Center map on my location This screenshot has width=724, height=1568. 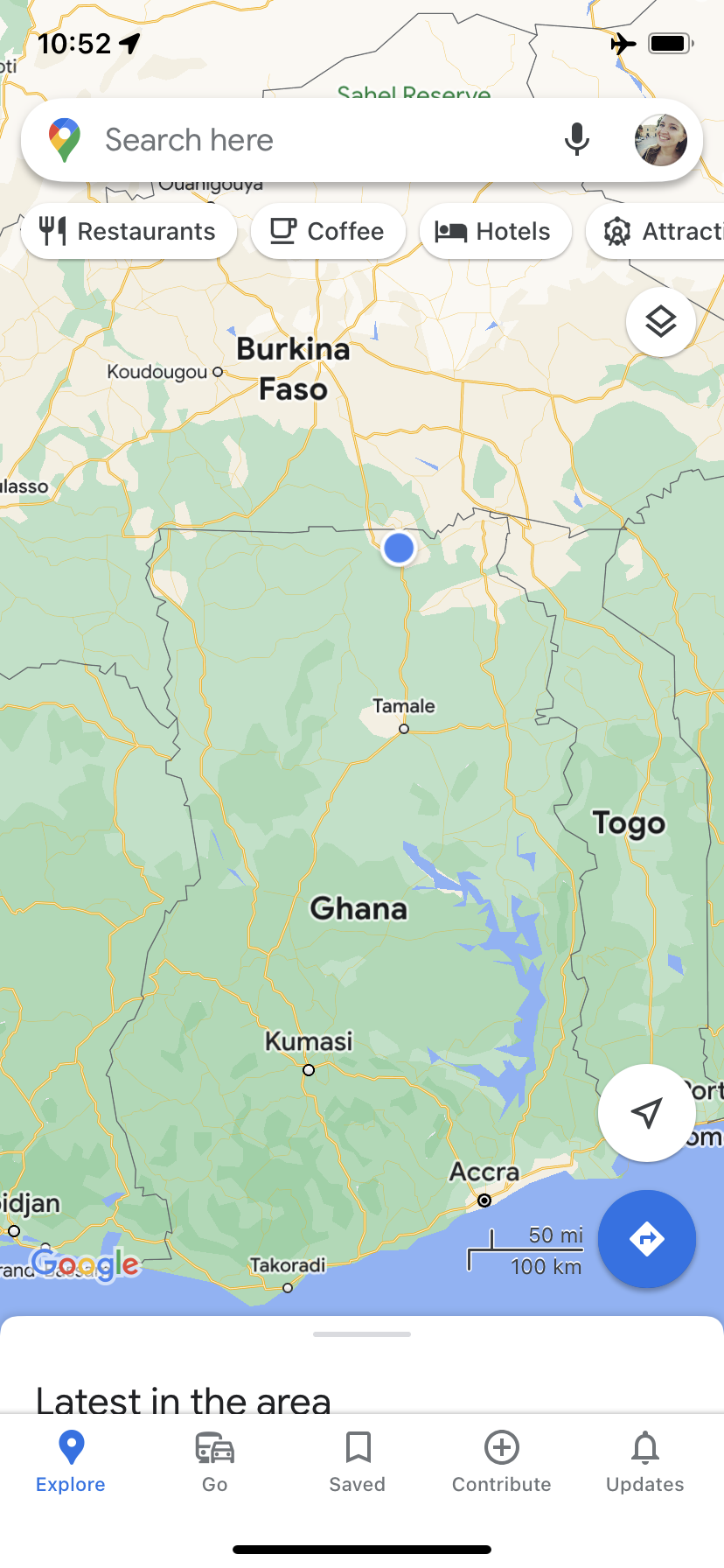point(646,1113)
